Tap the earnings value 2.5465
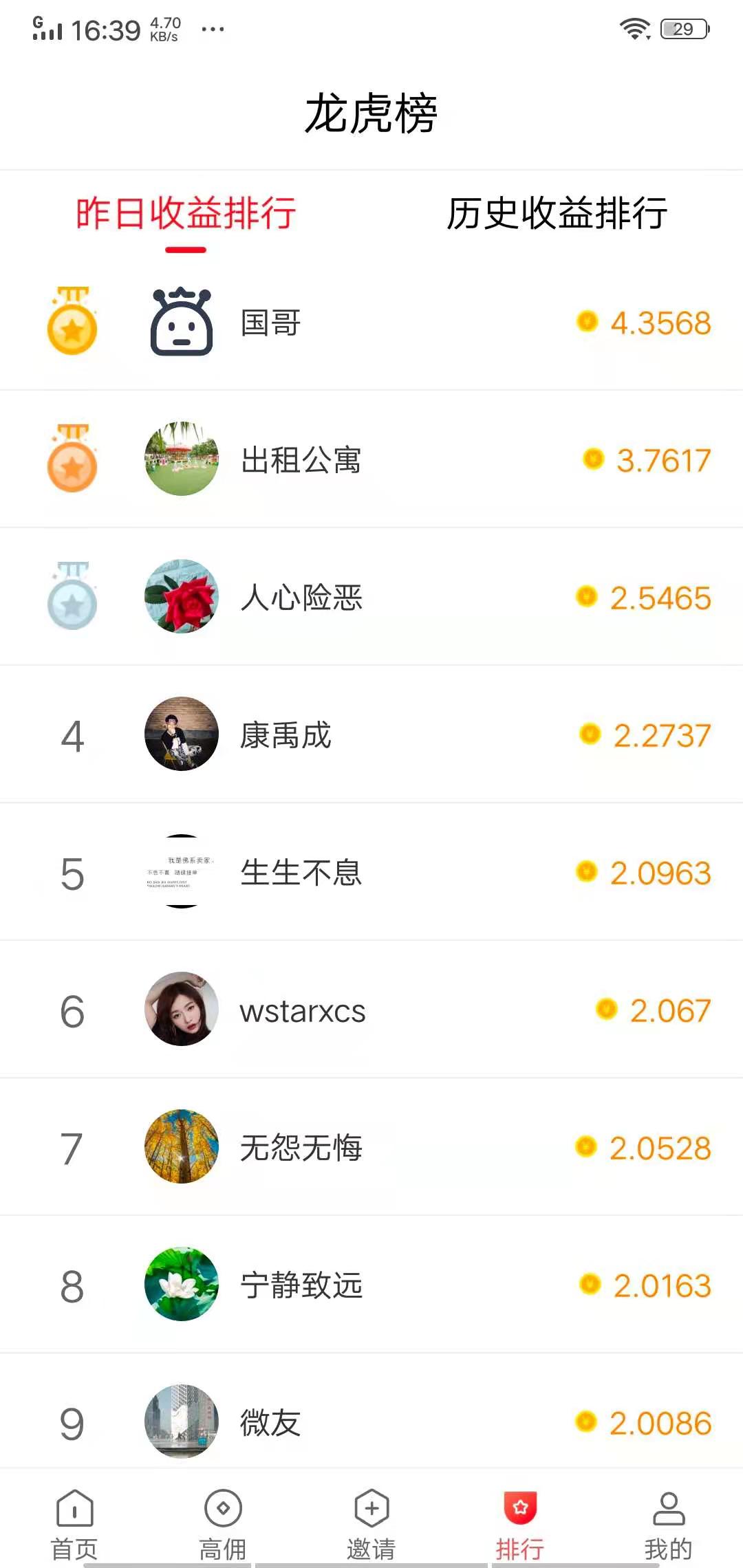 (660, 597)
